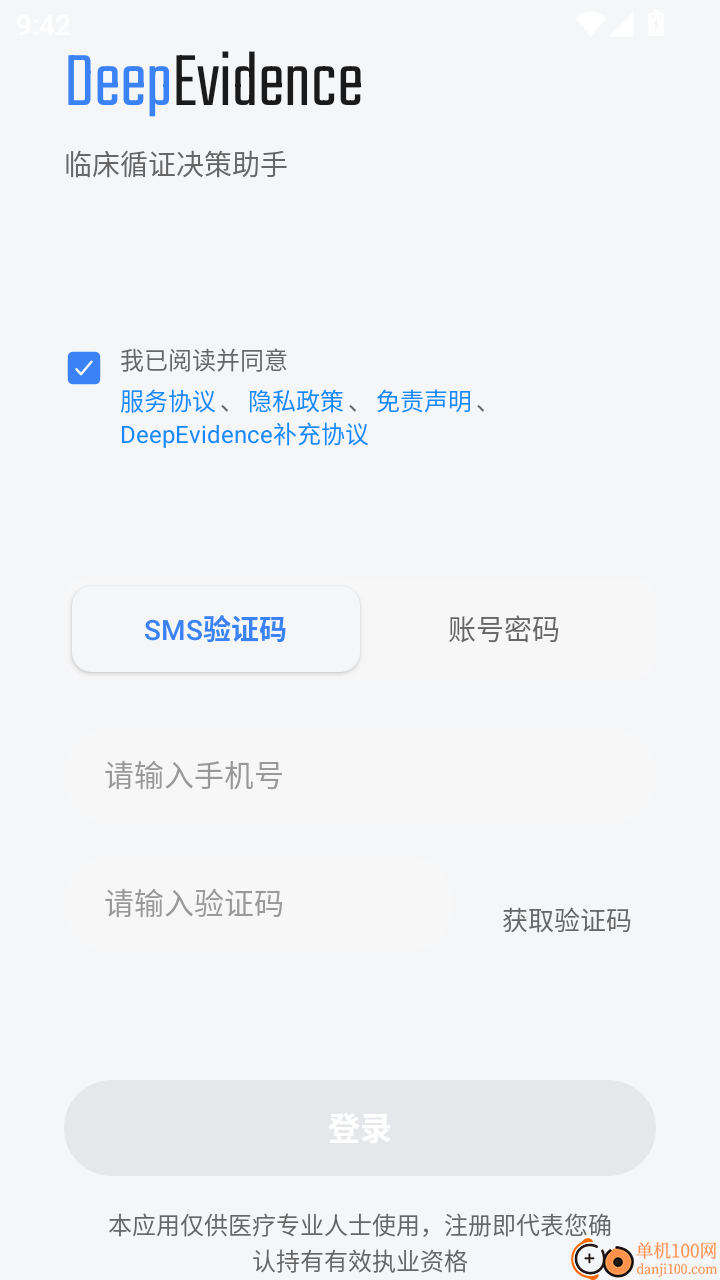Focus the phone number field
Viewport: 720px width, 1280px height.
(360, 776)
